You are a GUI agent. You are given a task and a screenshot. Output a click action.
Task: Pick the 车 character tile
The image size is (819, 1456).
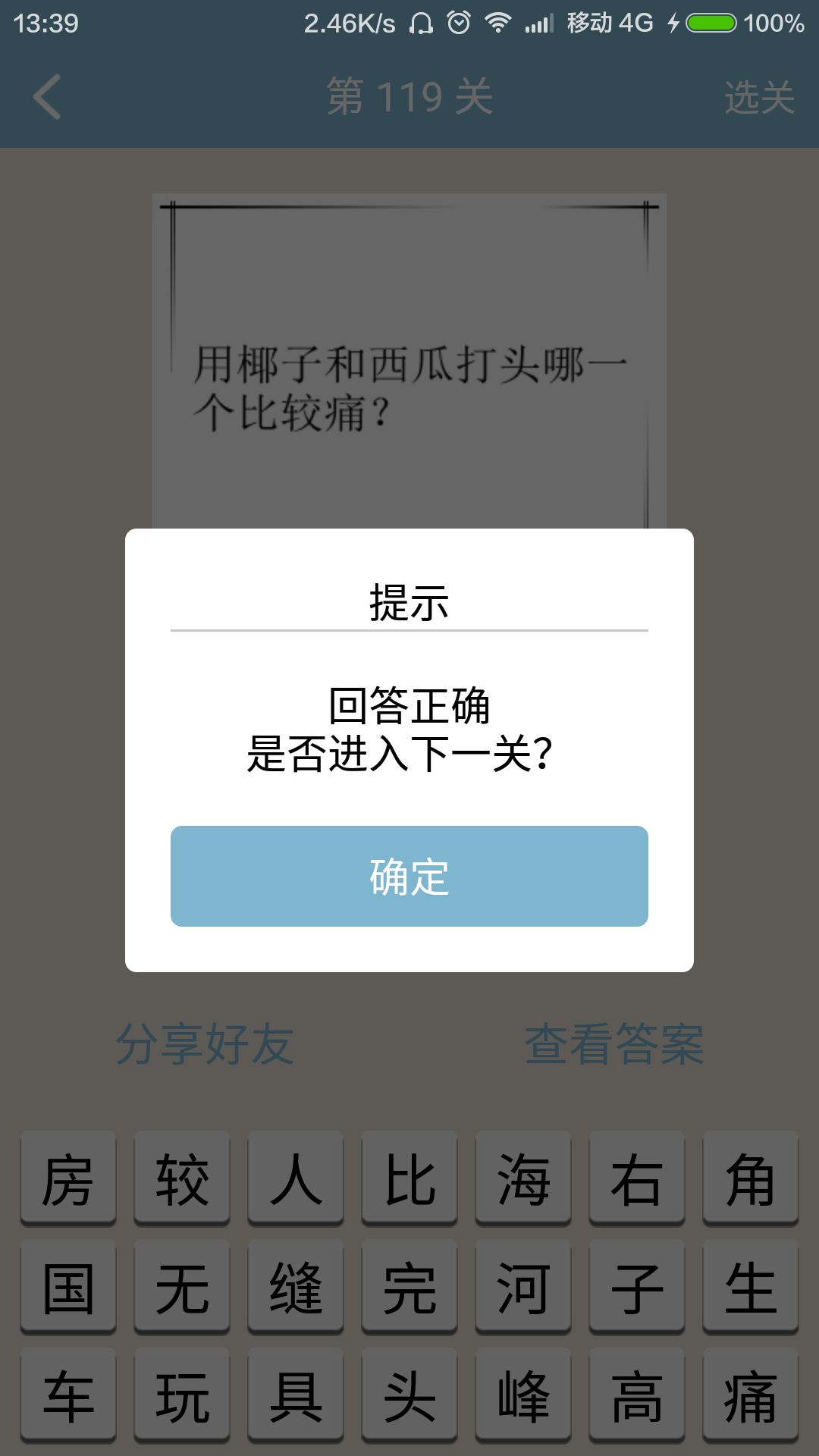68,1396
